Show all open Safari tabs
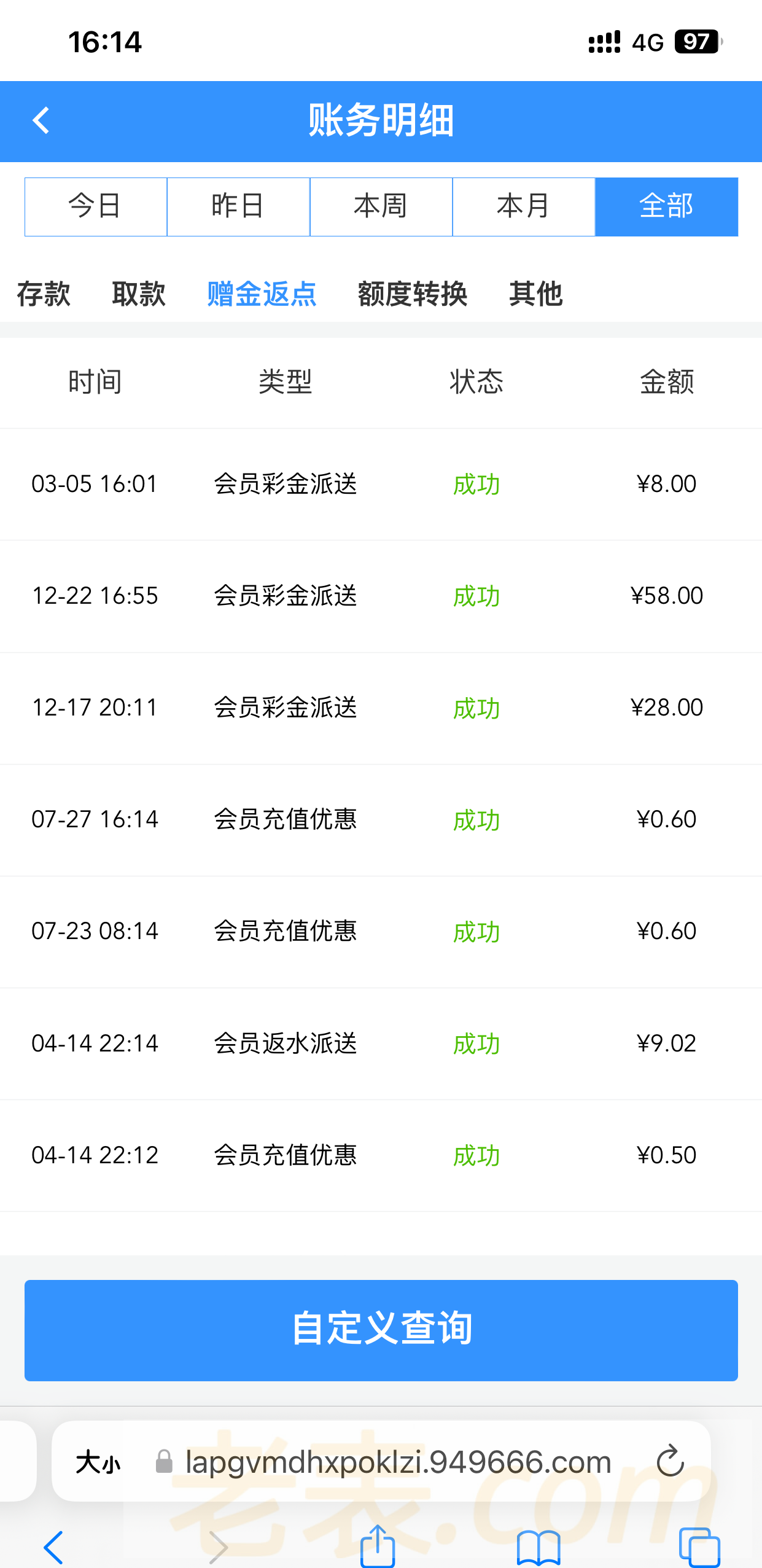This screenshot has width=762, height=1568. [699, 1547]
